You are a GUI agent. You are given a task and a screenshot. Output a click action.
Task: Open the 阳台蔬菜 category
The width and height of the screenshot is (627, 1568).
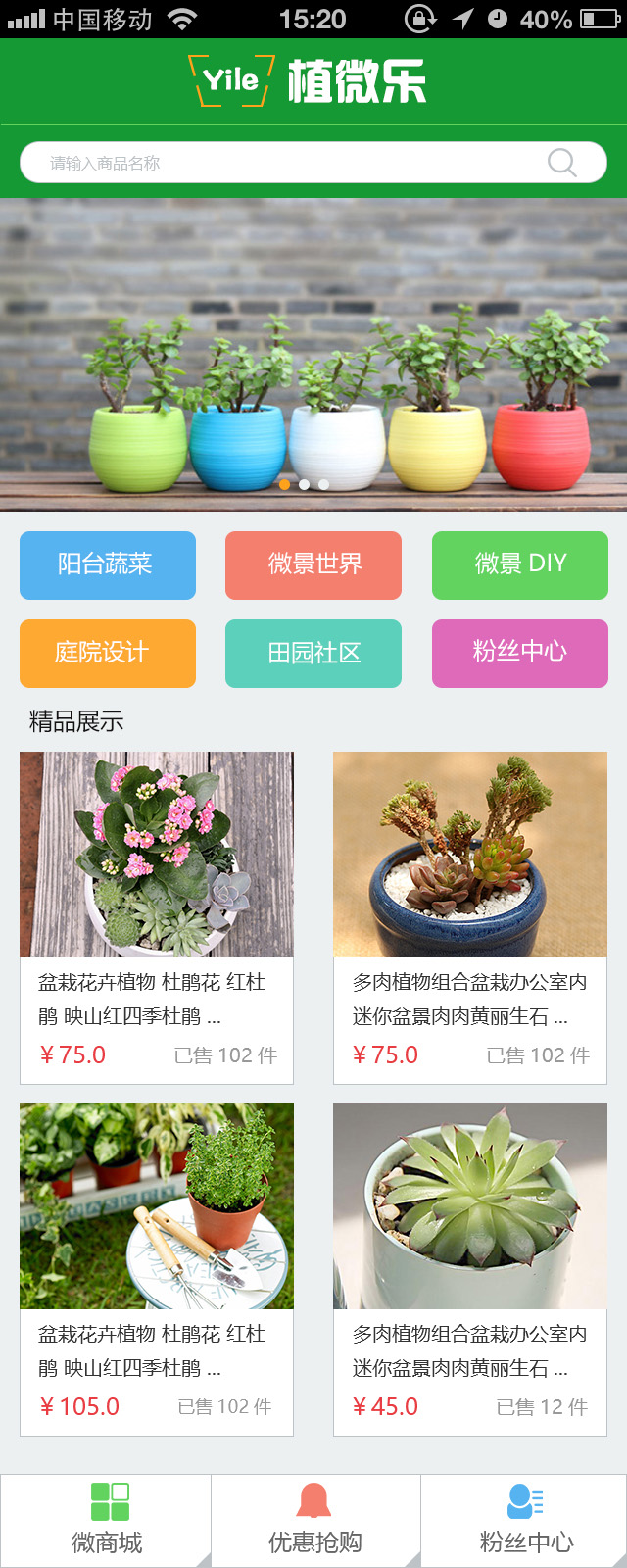coord(108,564)
